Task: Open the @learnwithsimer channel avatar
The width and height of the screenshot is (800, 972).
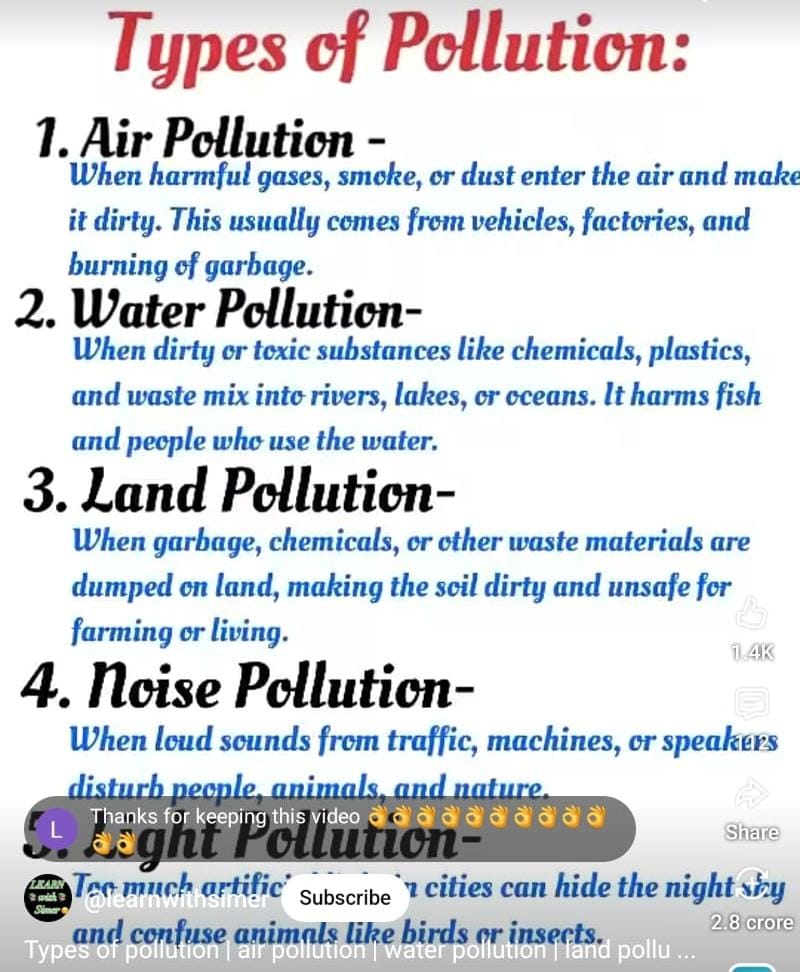Action: [x=48, y=897]
